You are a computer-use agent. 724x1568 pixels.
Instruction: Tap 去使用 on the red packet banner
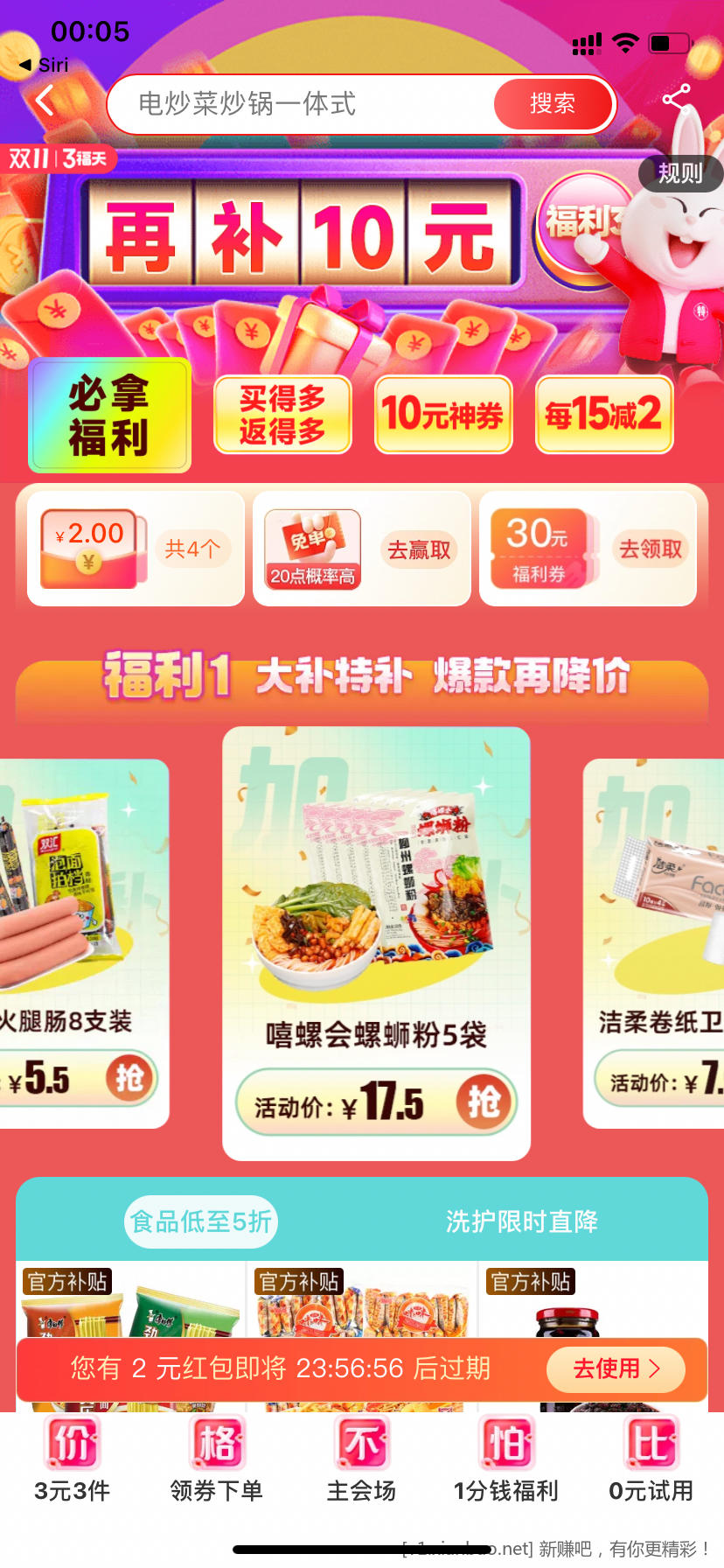616,1368
